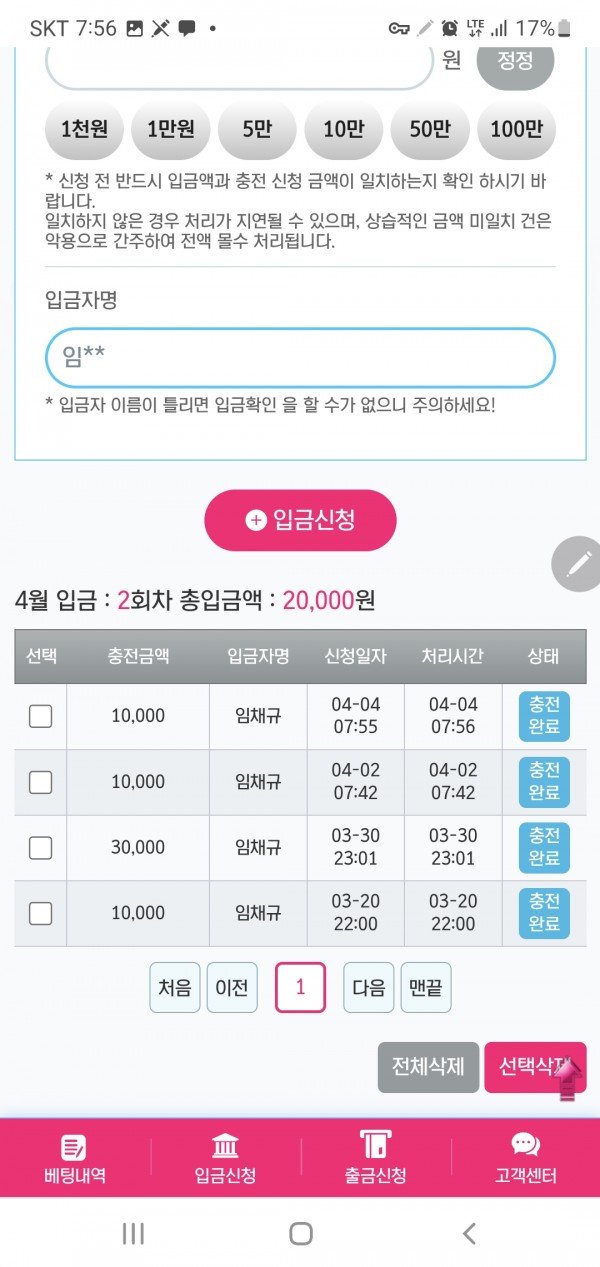
Task: Select the 1만원 amount chip
Action: click(x=171, y=129)
